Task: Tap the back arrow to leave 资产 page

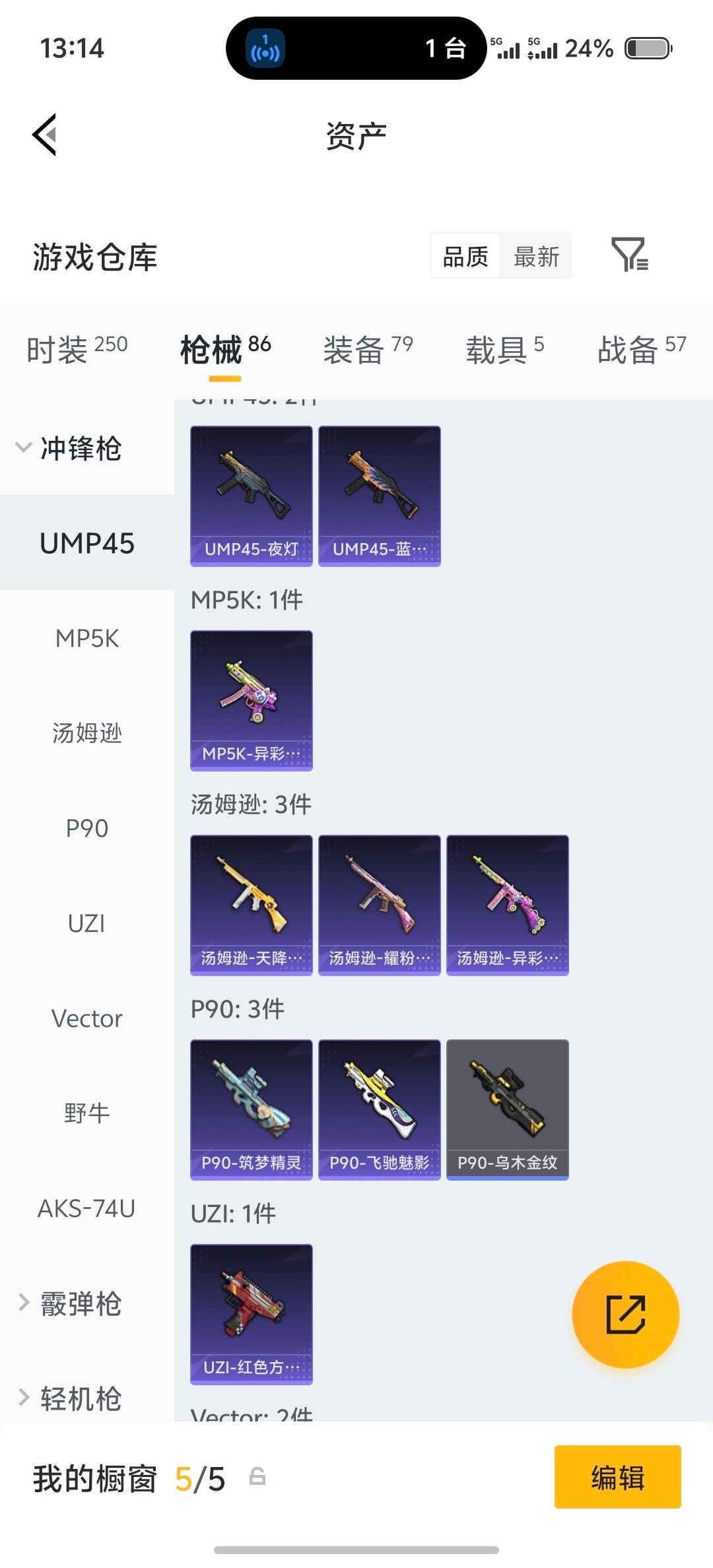Action: tap(44, 134)
